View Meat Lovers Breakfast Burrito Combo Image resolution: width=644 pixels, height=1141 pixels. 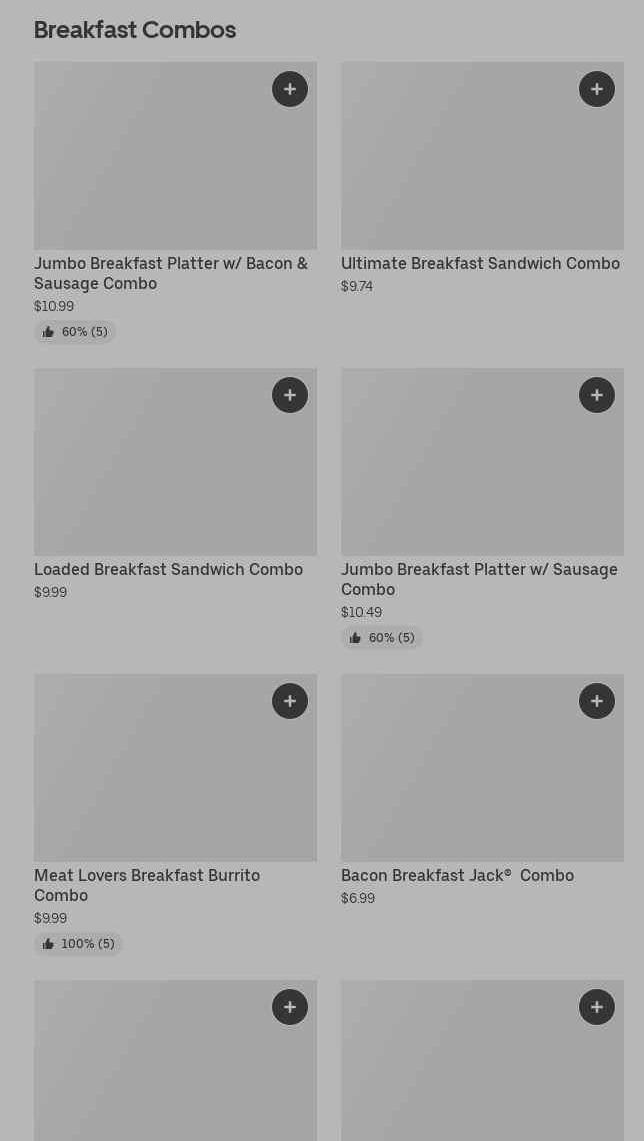(147, 885)
